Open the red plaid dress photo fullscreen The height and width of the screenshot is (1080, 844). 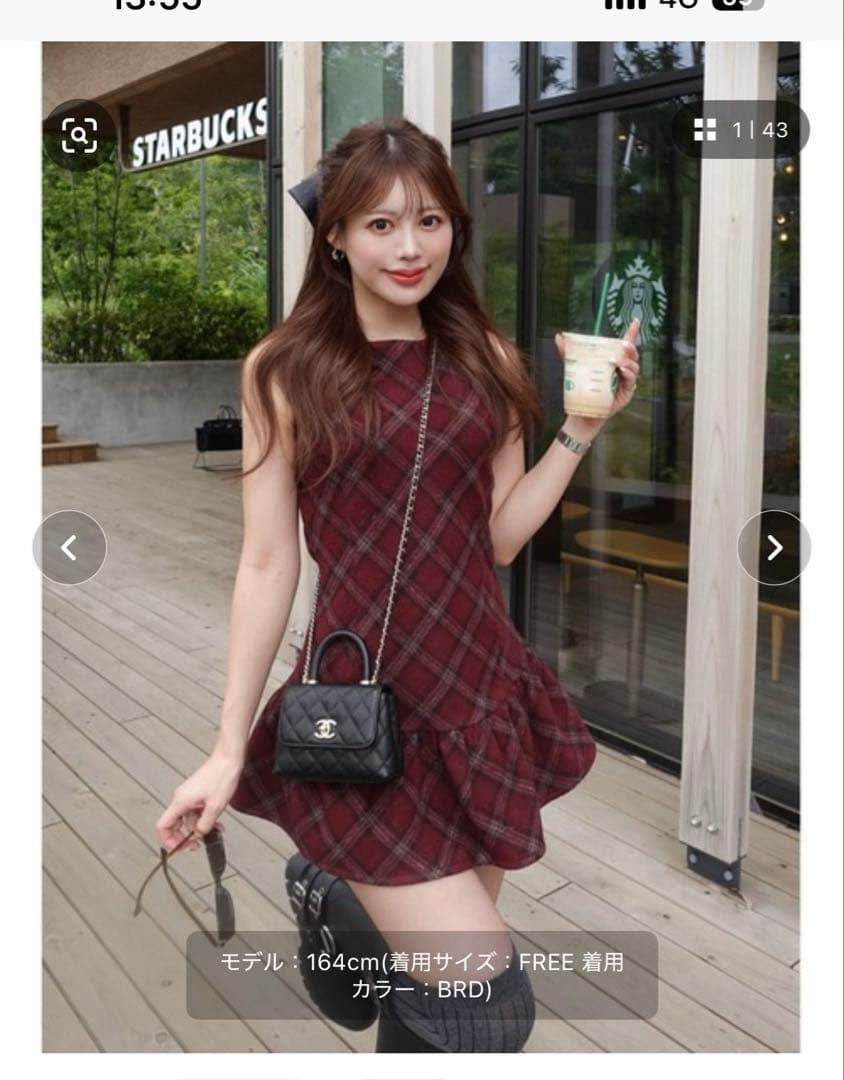pos(420,600)
